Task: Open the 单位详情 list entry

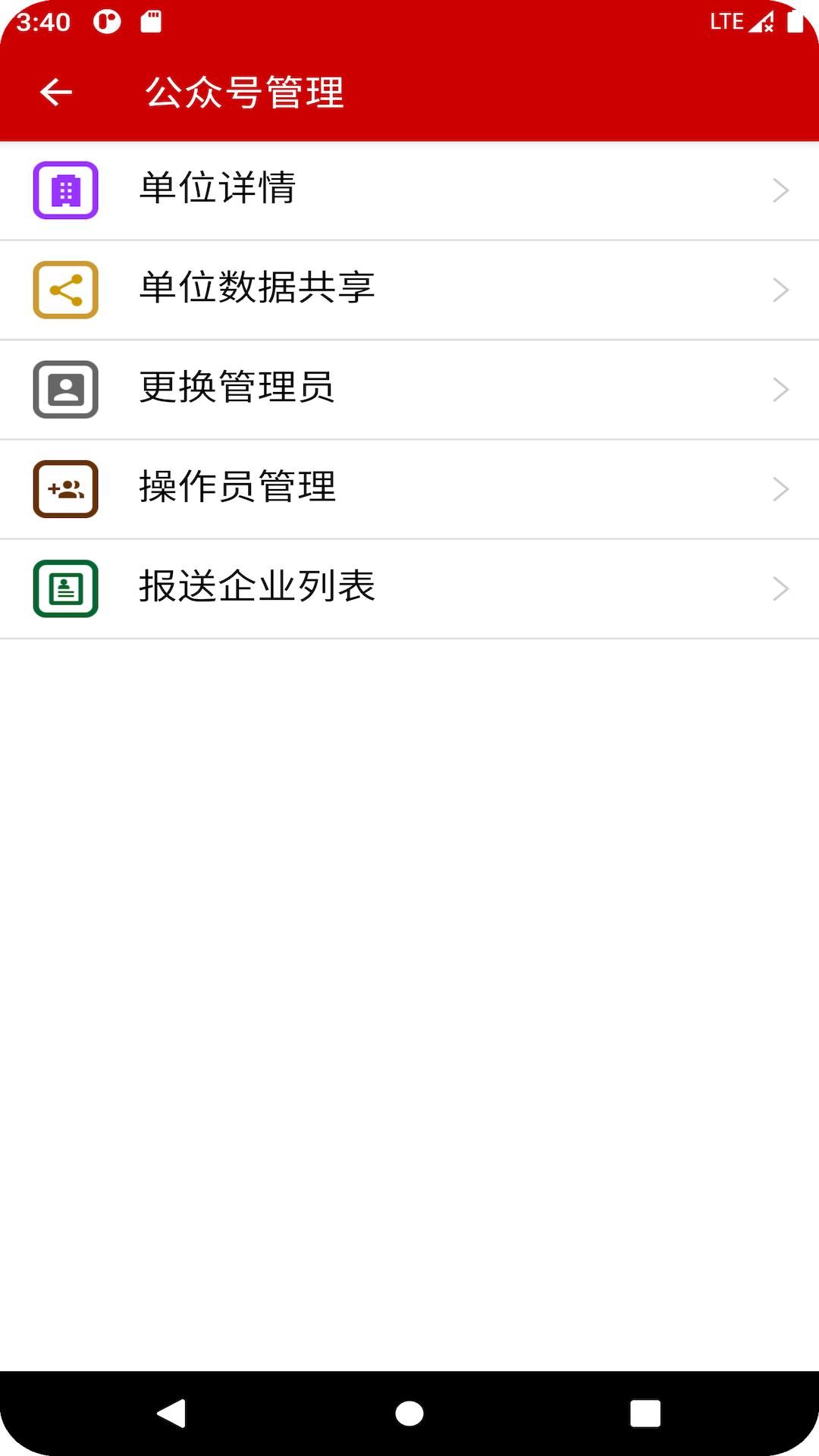Action: click(409, 190)
